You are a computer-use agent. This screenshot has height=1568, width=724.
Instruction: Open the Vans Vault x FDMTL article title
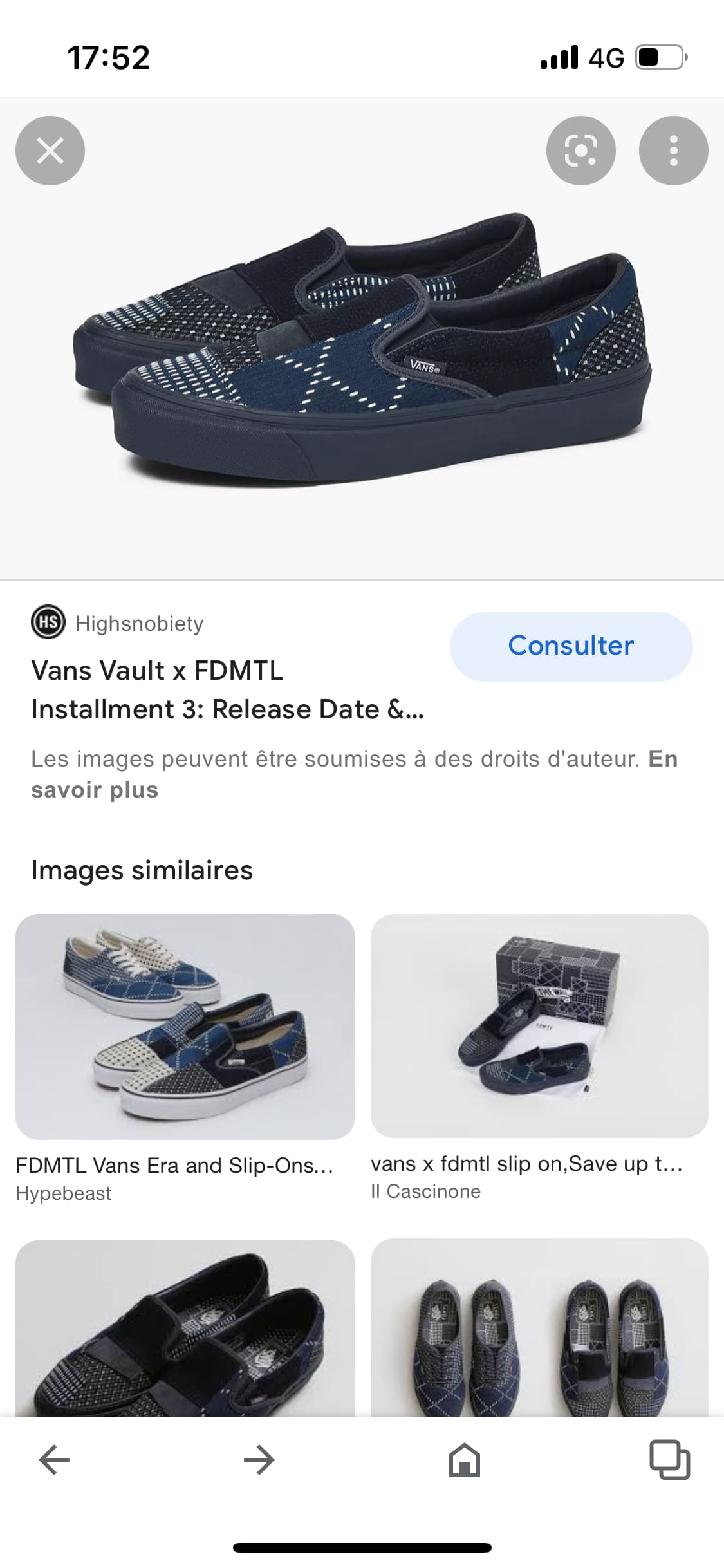coord(227,690)
